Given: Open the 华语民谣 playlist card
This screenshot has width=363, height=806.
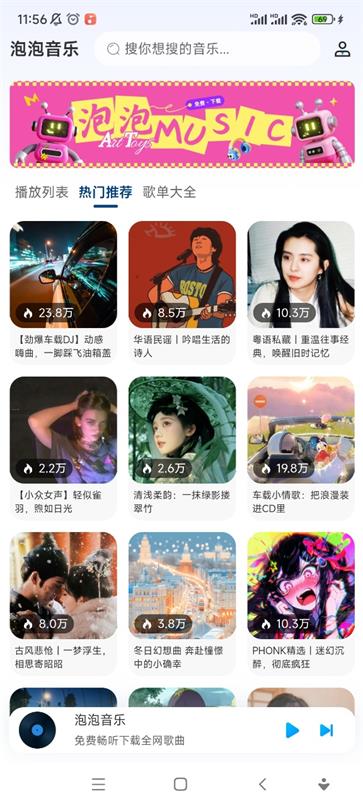Looking at the screenshot, I should click(x=182, y=291).
